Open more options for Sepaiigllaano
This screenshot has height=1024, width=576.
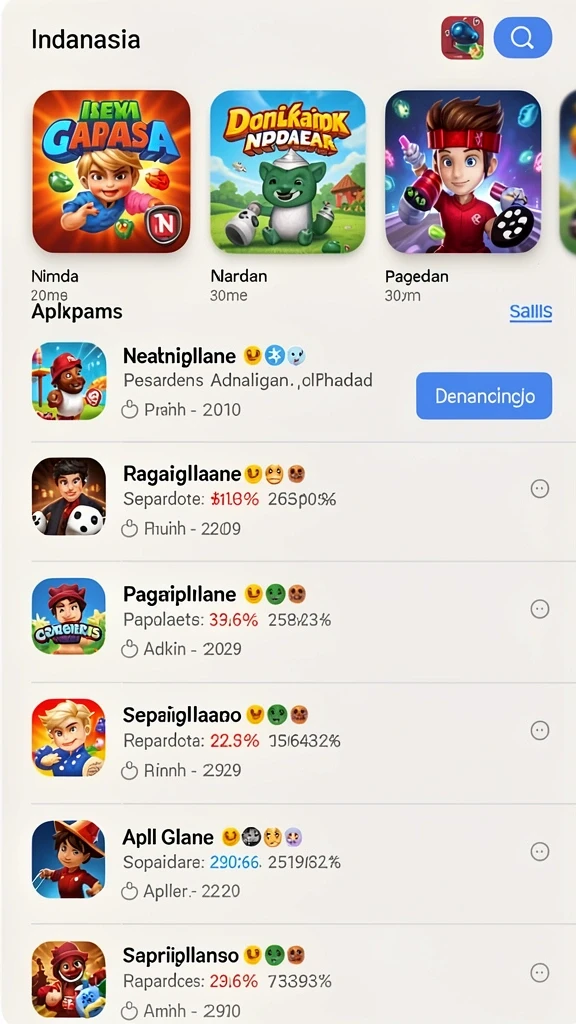(x=539, y=730)
